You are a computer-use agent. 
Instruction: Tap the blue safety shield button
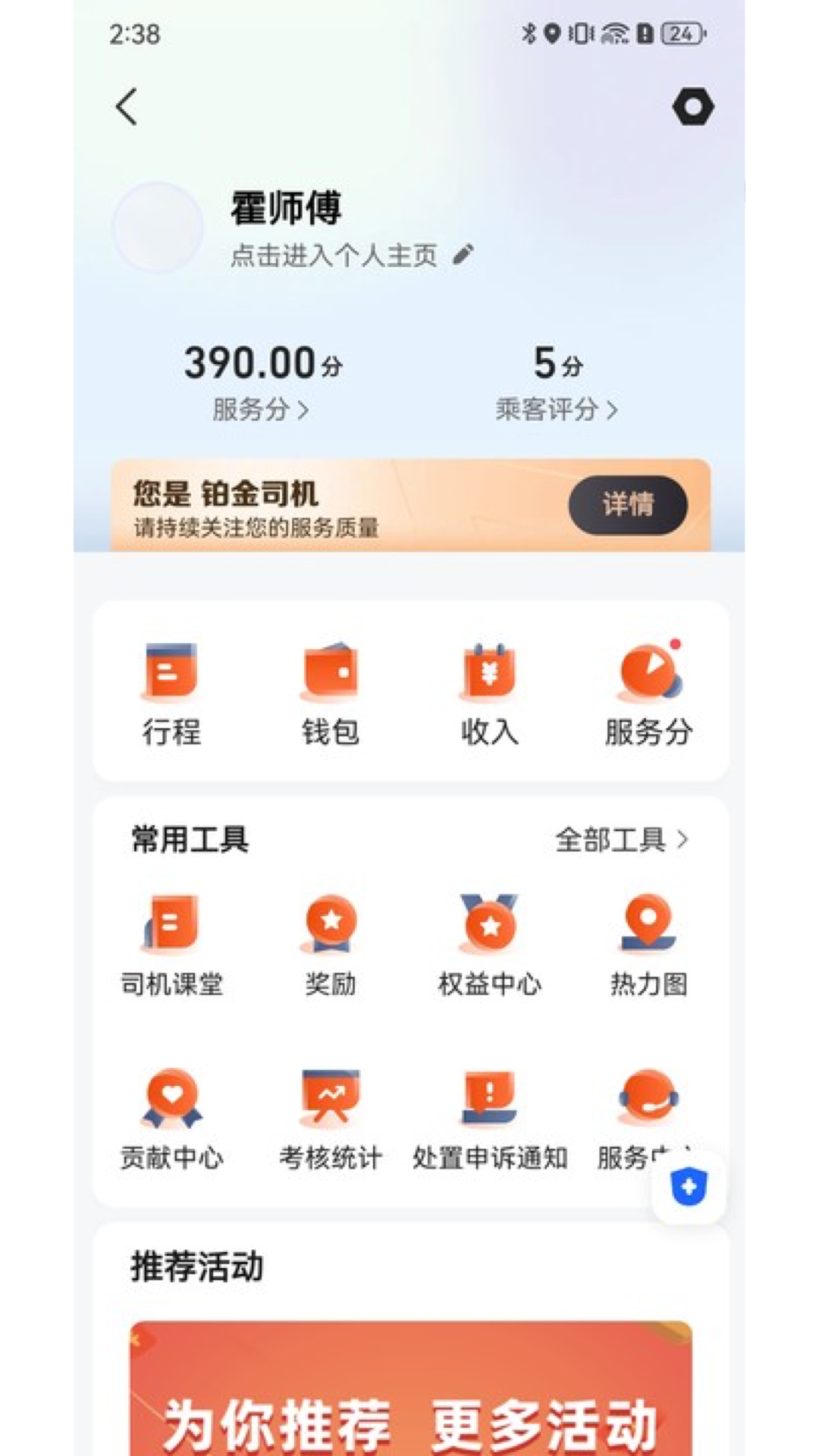[689, 1187]
